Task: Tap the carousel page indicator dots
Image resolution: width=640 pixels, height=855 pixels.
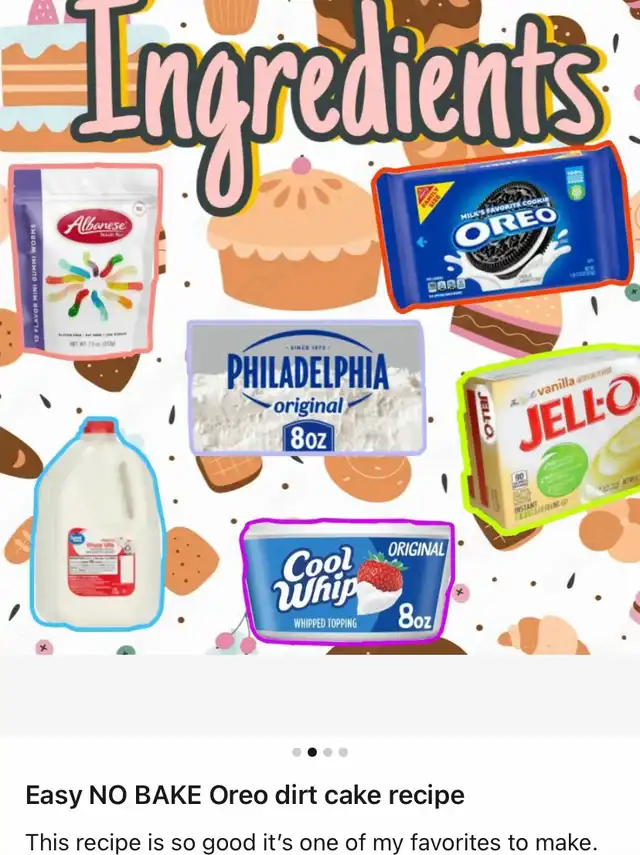Action: click(320, 752)
